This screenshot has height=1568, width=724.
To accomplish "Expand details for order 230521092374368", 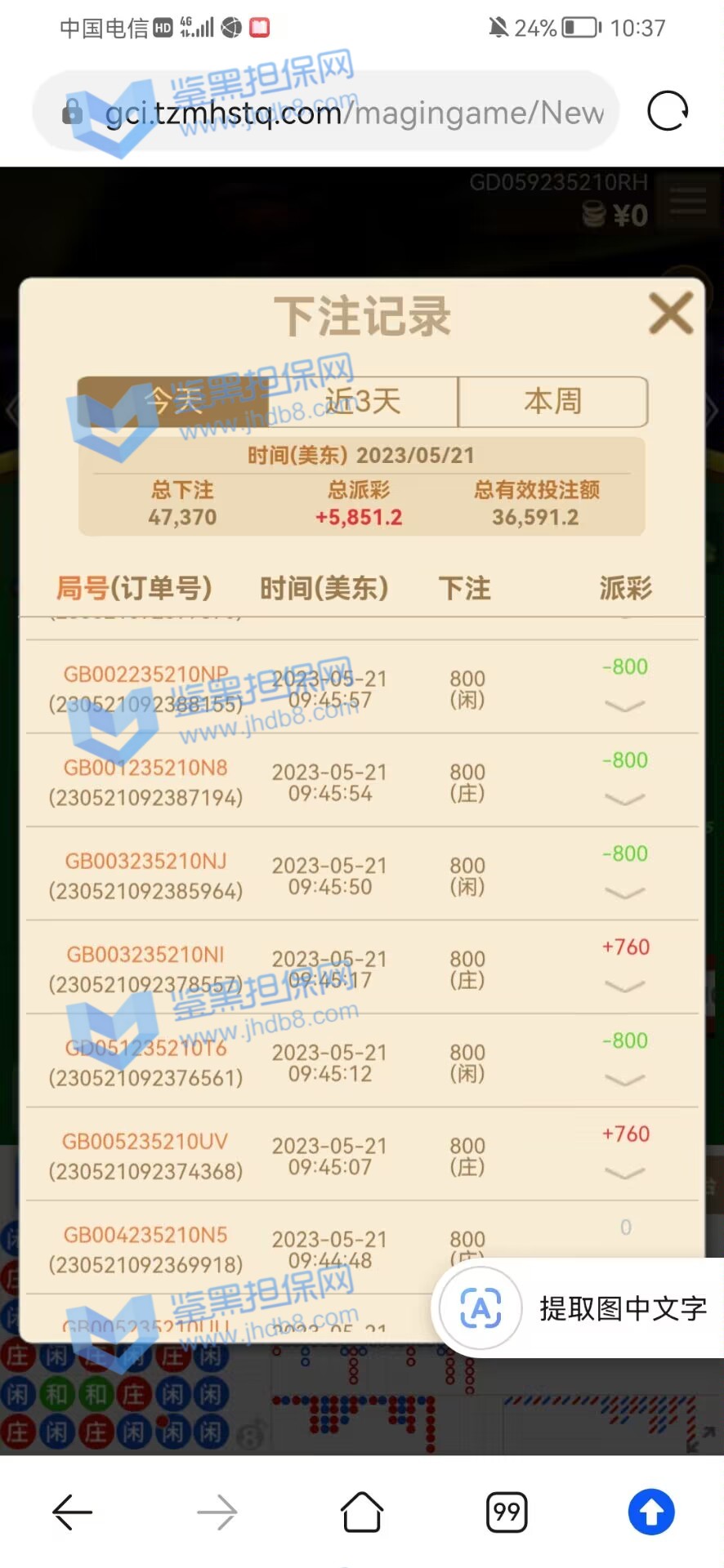I will click(x=625, y=1173).
